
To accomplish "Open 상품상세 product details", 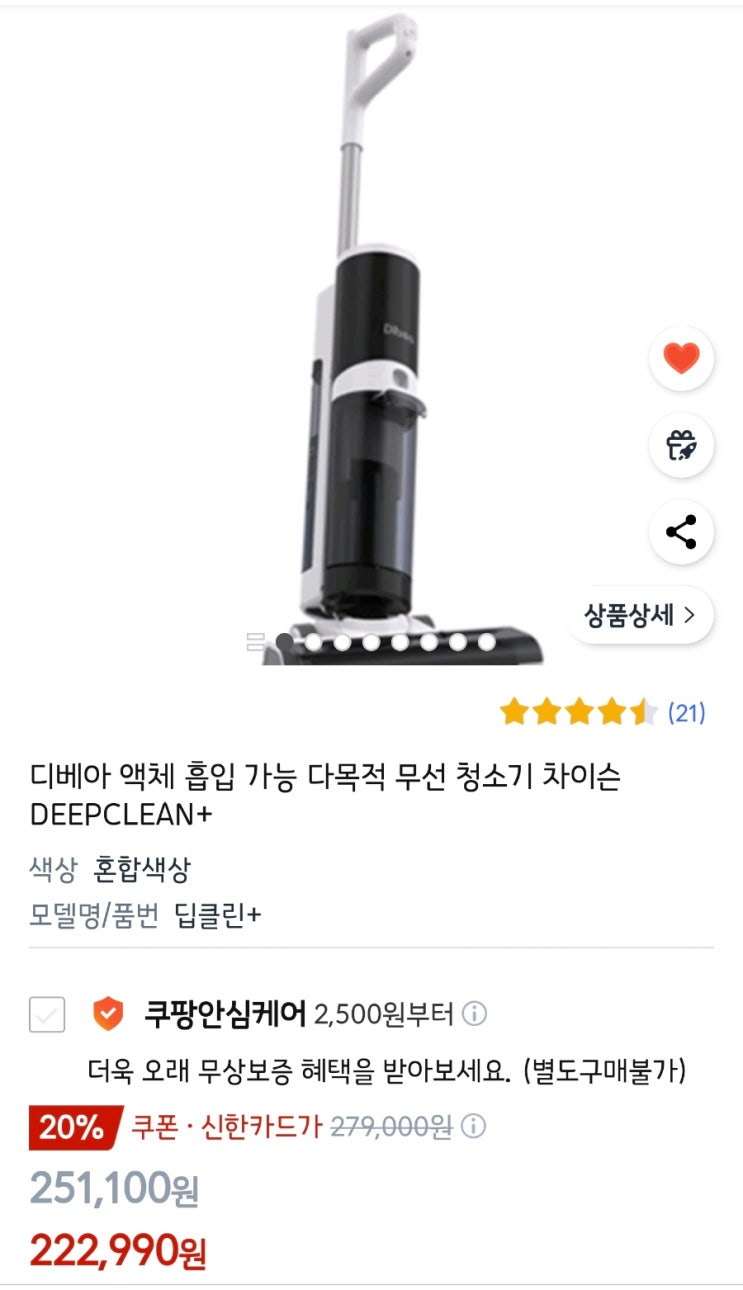I will tap(640, 615).
